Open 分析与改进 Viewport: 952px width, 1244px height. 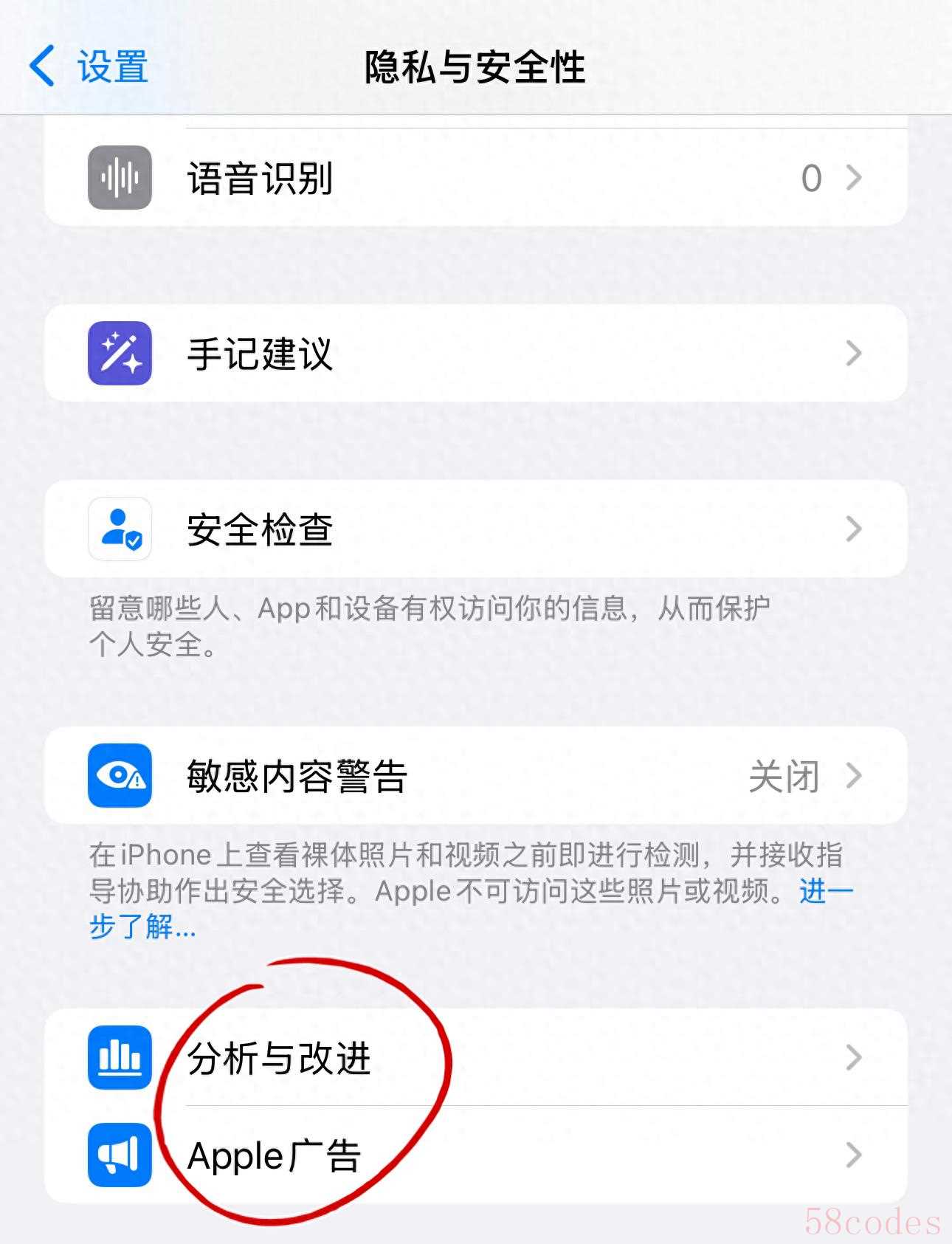pyautogui.click(x=475, y=1057)
